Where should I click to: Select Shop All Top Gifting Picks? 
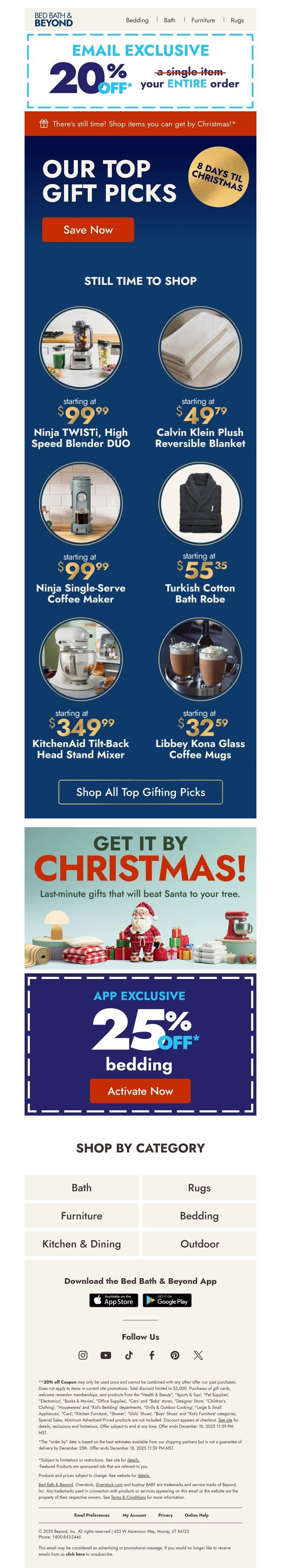click(x=140, y=792)
